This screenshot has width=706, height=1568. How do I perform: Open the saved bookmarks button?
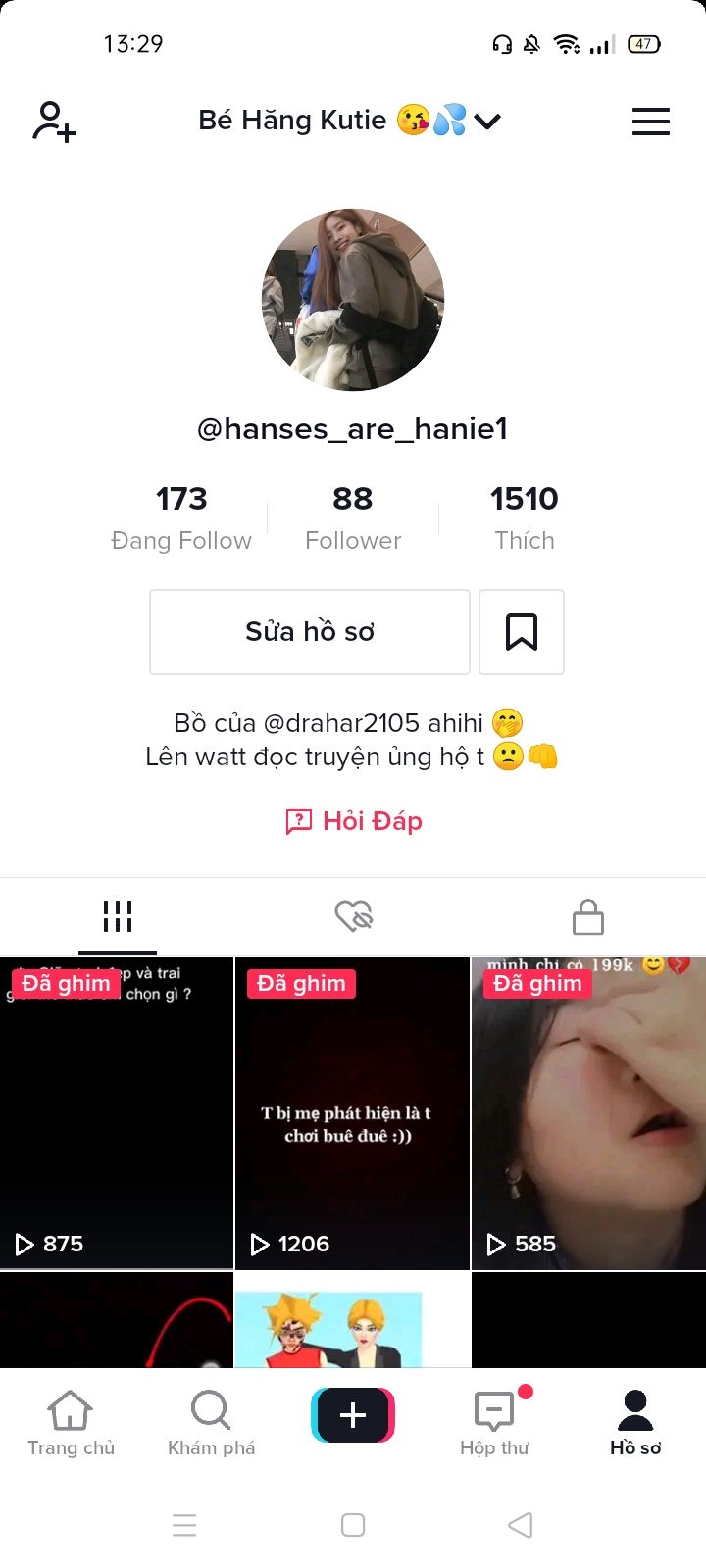click(522, 632)
